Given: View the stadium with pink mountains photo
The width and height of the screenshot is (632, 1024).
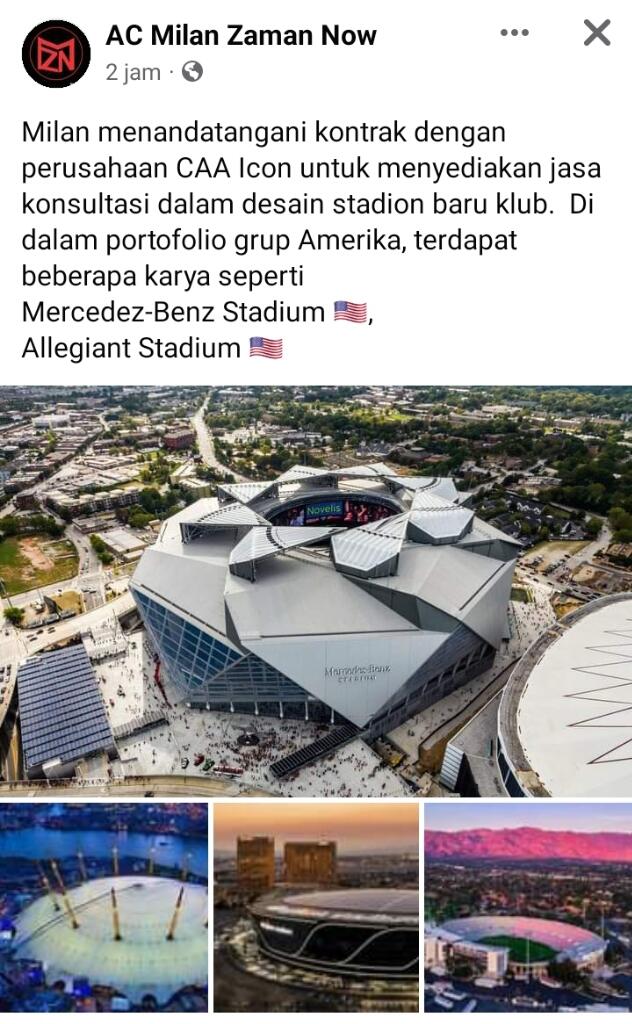Looking at the screenshot, I should (528, 907).
